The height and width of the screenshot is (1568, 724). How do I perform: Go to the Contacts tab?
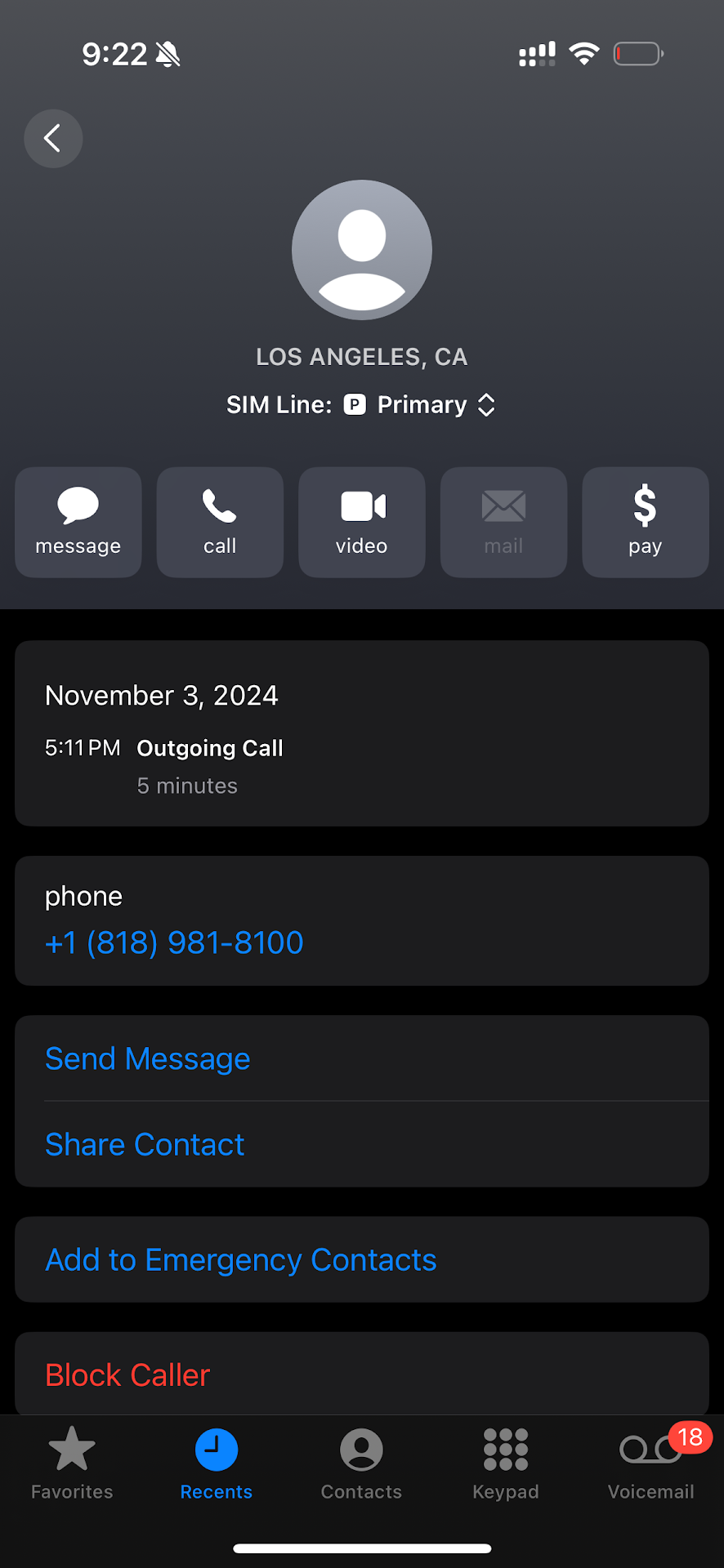coord(361,1464)
